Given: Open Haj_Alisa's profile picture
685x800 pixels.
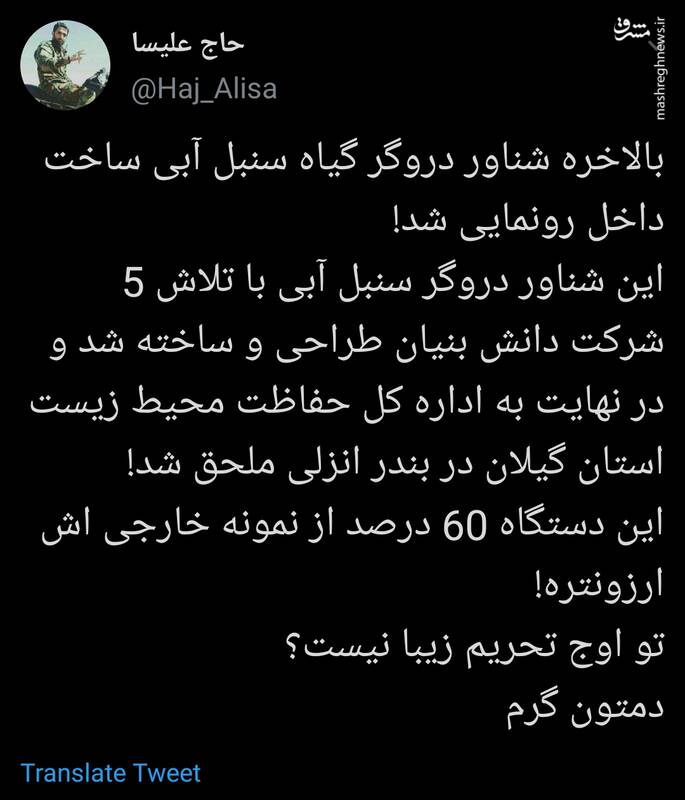Looking at the screenshot, I should [x=65, y=66].
